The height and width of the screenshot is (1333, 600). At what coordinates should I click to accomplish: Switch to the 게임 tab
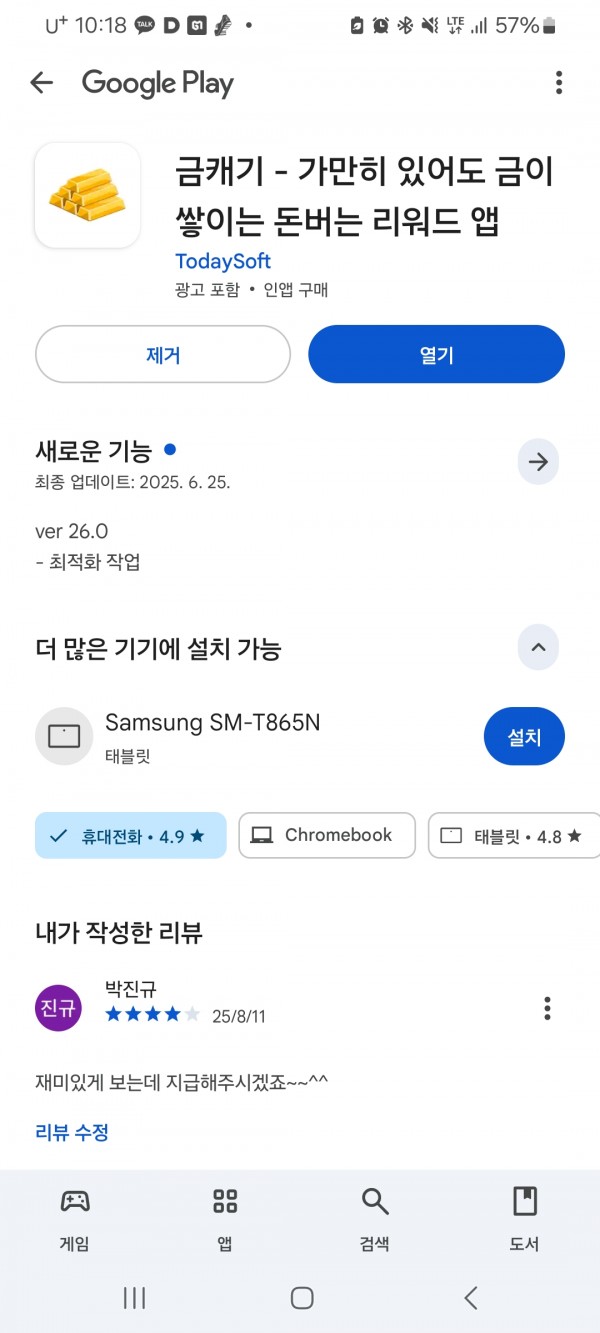(75, 1220)
